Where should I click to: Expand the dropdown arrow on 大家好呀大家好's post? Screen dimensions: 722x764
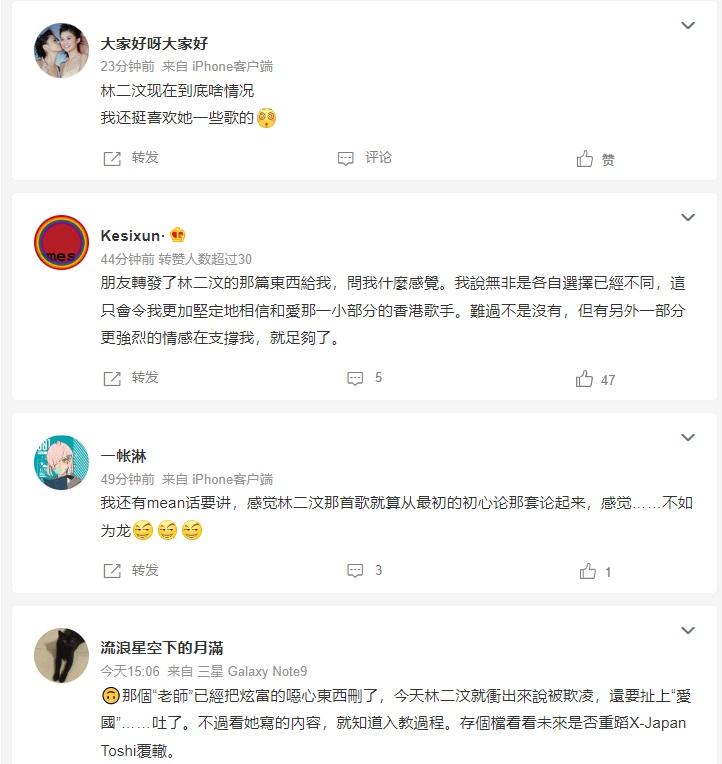pyautogui.click(x=688, y=25)
